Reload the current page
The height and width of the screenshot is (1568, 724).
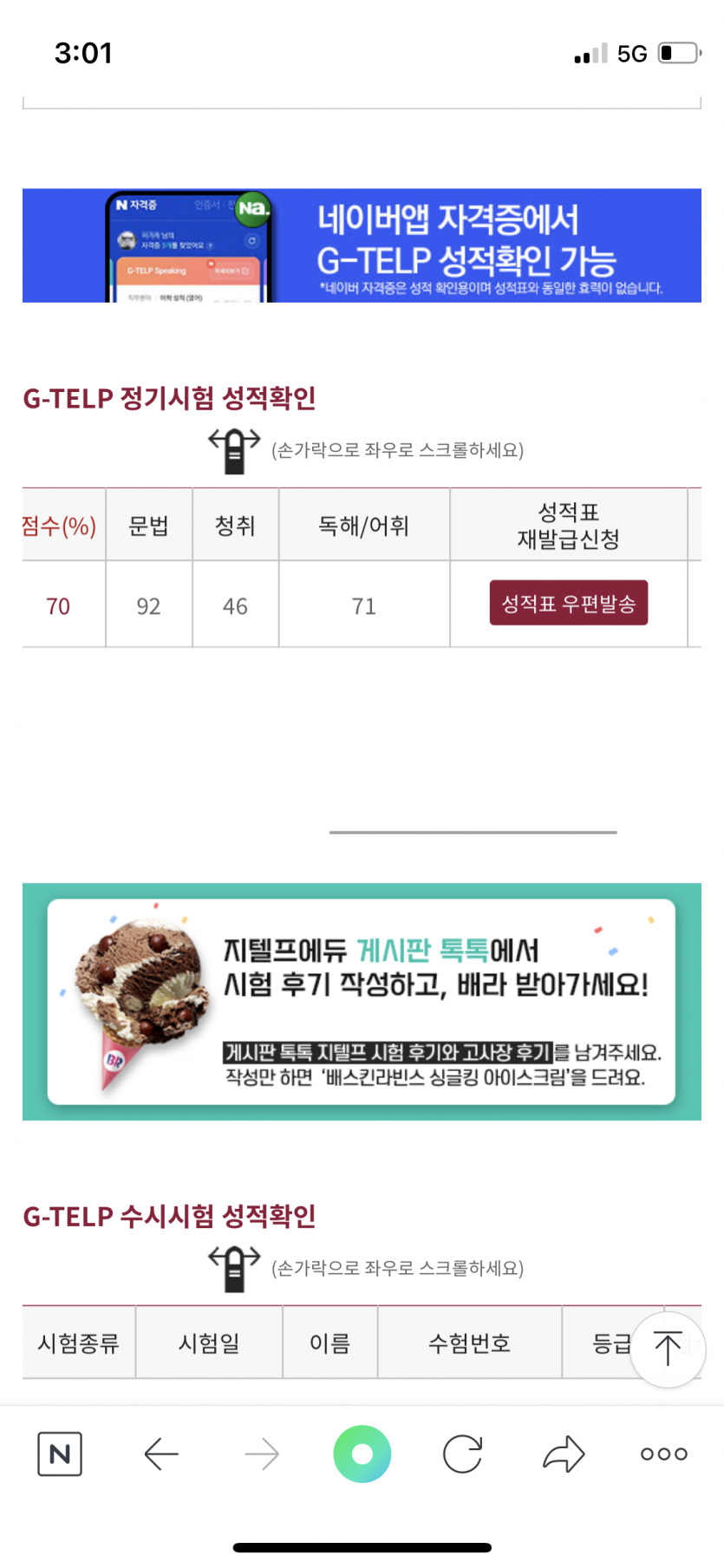[462, 1454]
